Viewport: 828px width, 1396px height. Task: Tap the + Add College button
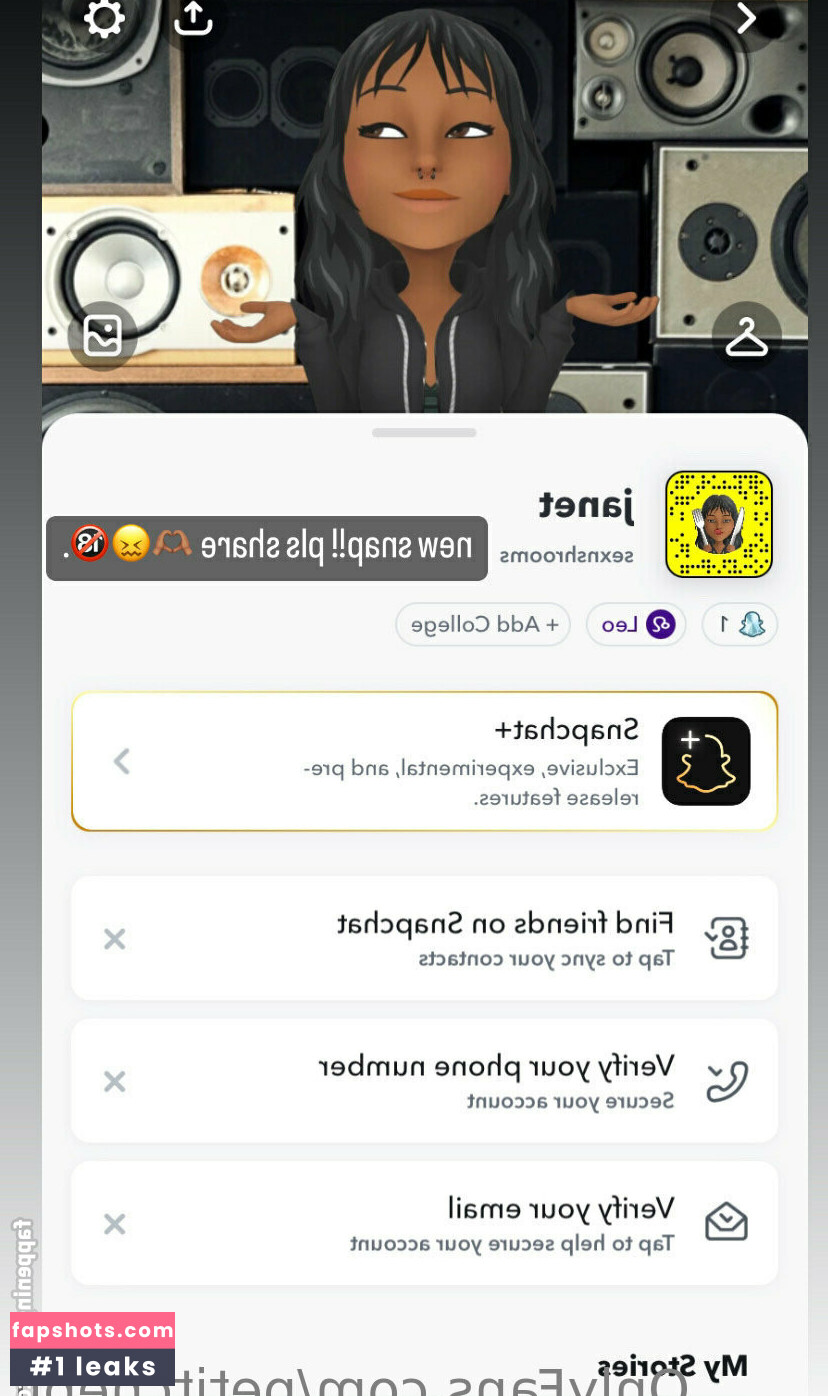483,624
